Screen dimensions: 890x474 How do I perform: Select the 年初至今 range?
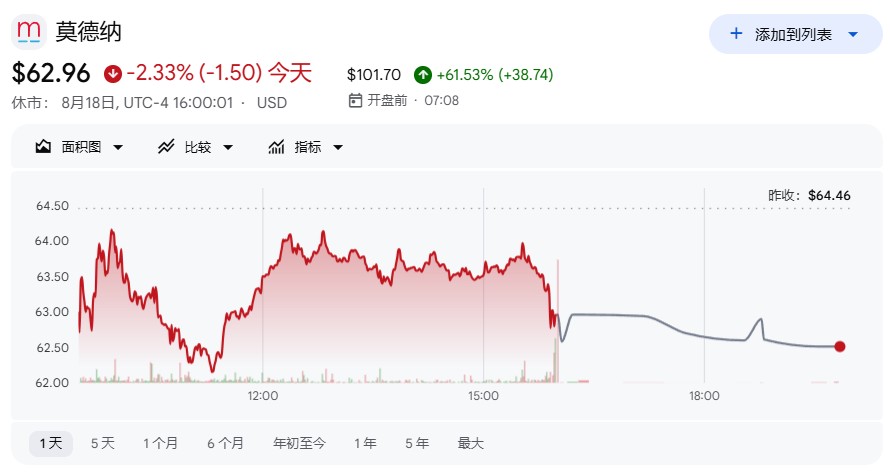[x=300, y=443]
